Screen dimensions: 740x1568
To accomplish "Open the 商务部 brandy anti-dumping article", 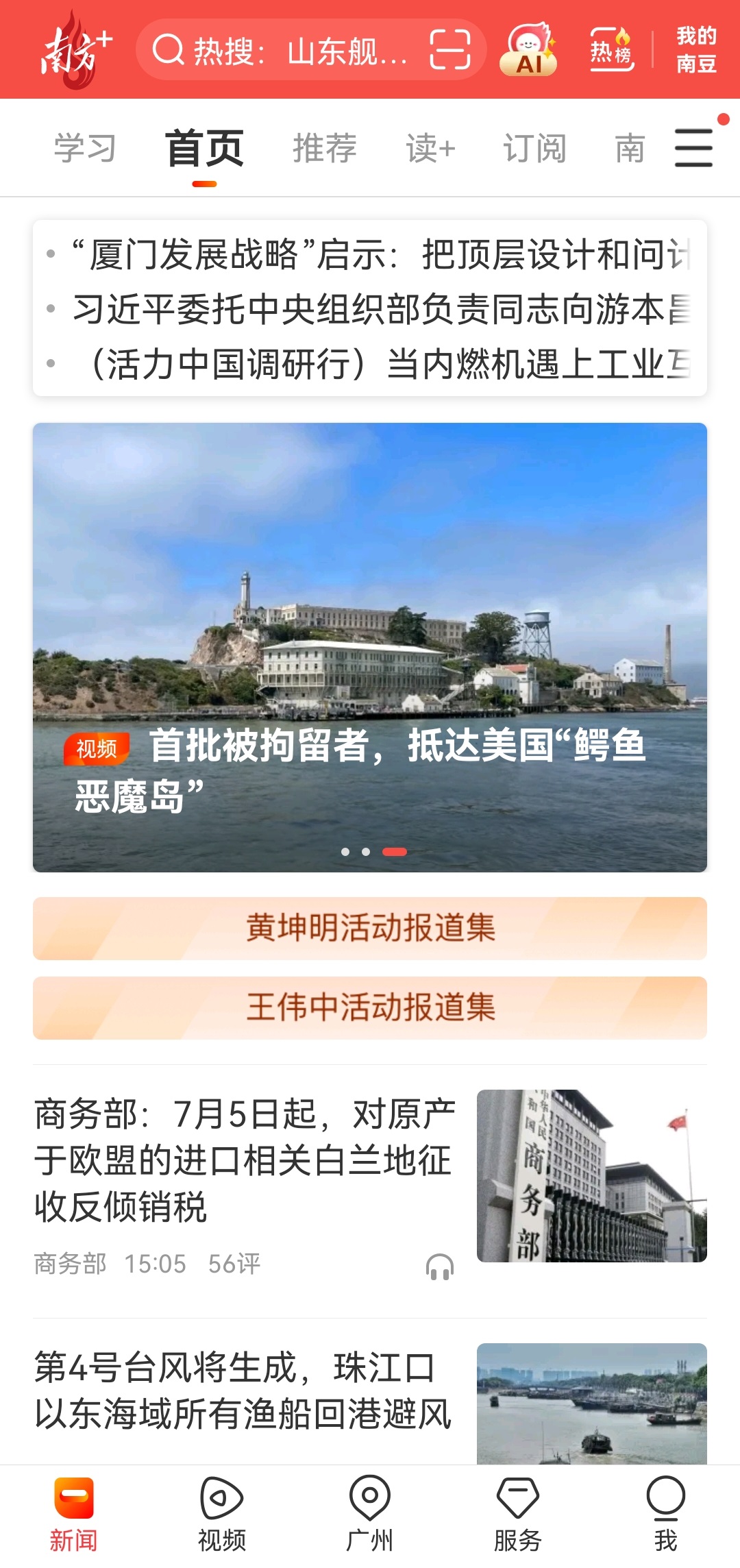I will coord(244,1160).
